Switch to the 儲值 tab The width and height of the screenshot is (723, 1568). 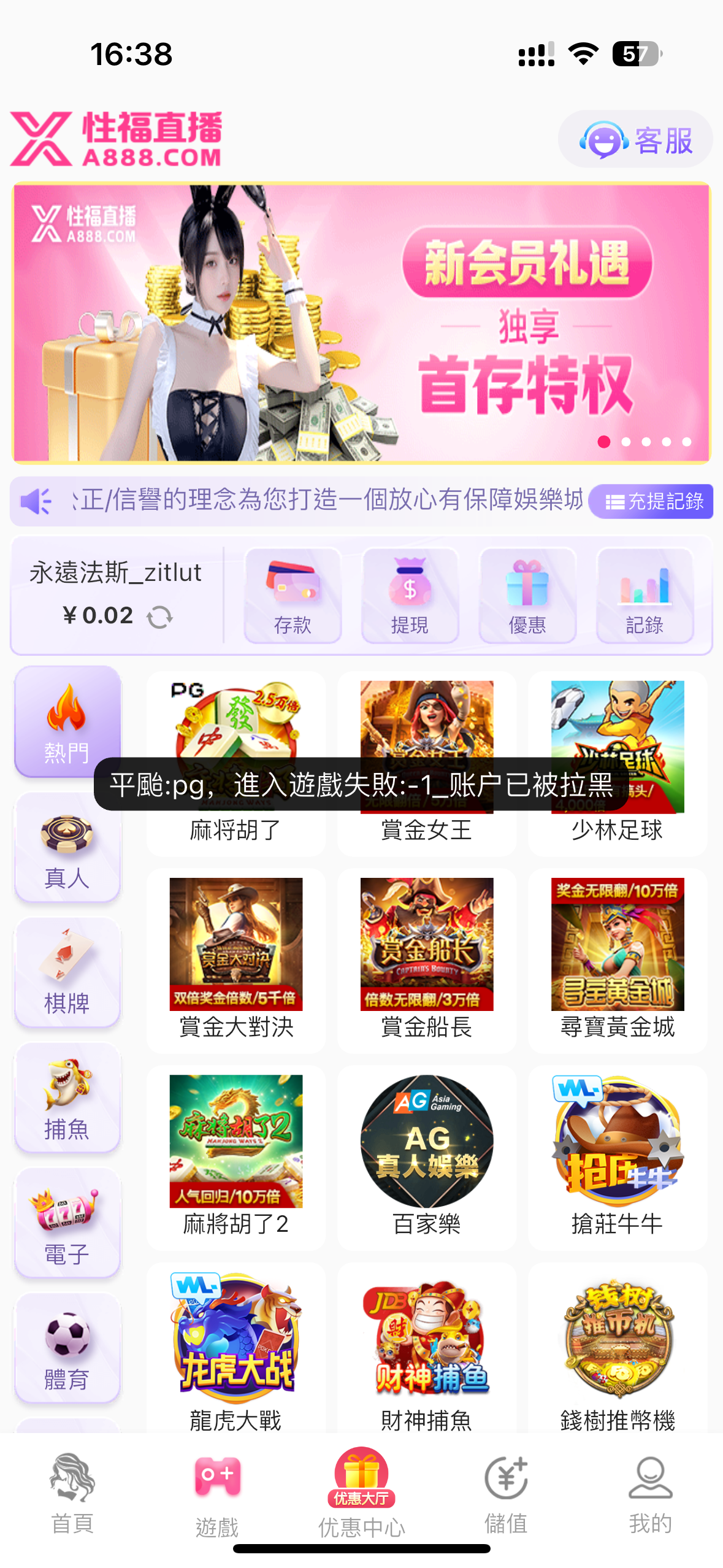pyautogui.click(x=506, y=1495)
